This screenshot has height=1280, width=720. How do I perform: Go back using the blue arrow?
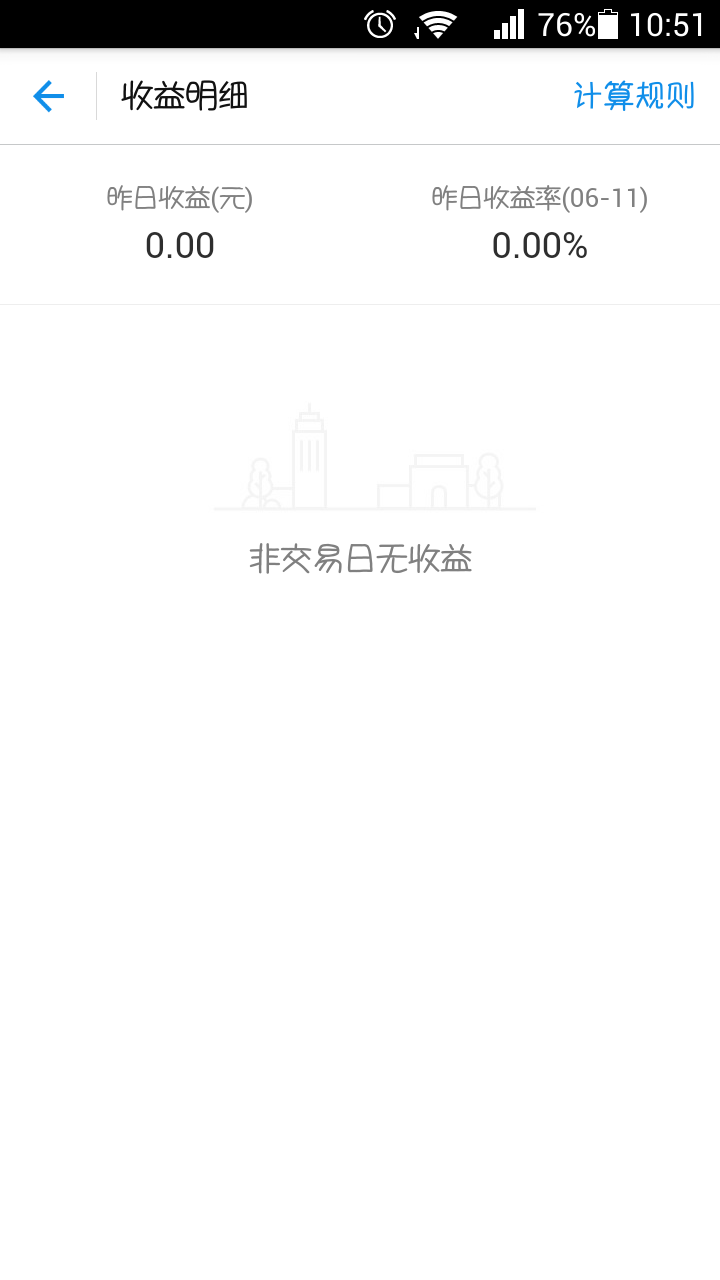click(x=48, y=96)
